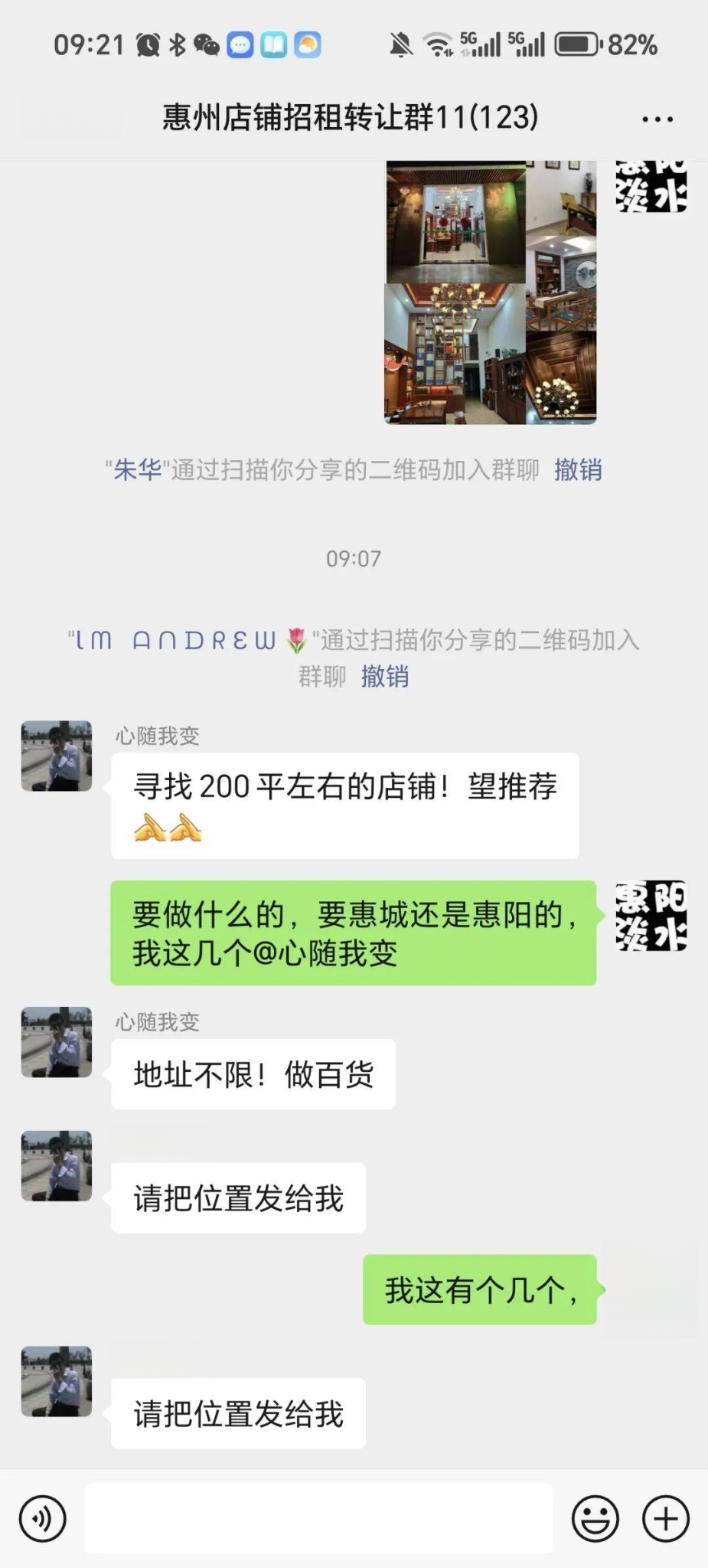Open the emoji sticker panel
The image size is (708, 1568).
595,1518
